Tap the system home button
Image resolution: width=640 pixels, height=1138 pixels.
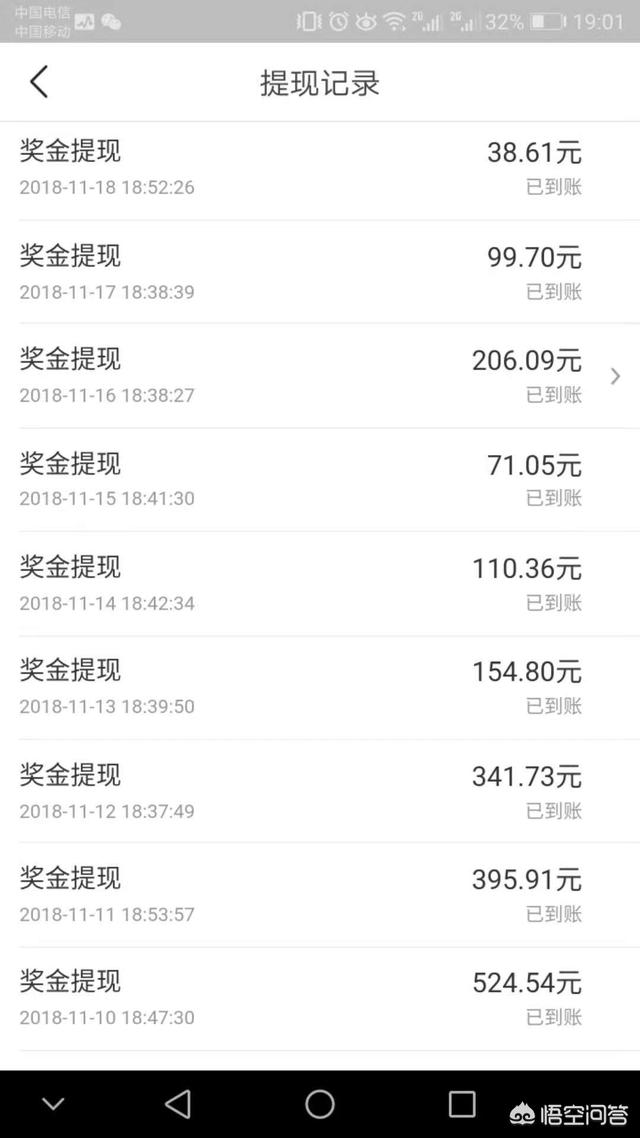point(320,1104)
